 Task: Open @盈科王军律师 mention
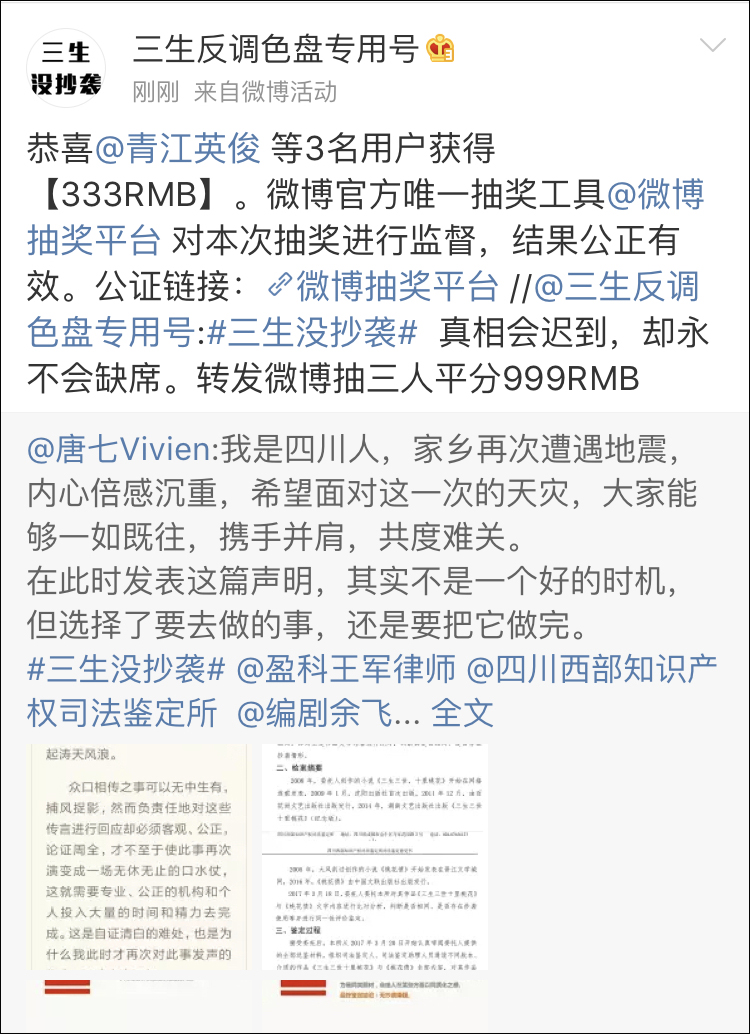click(x=346, y=667)
